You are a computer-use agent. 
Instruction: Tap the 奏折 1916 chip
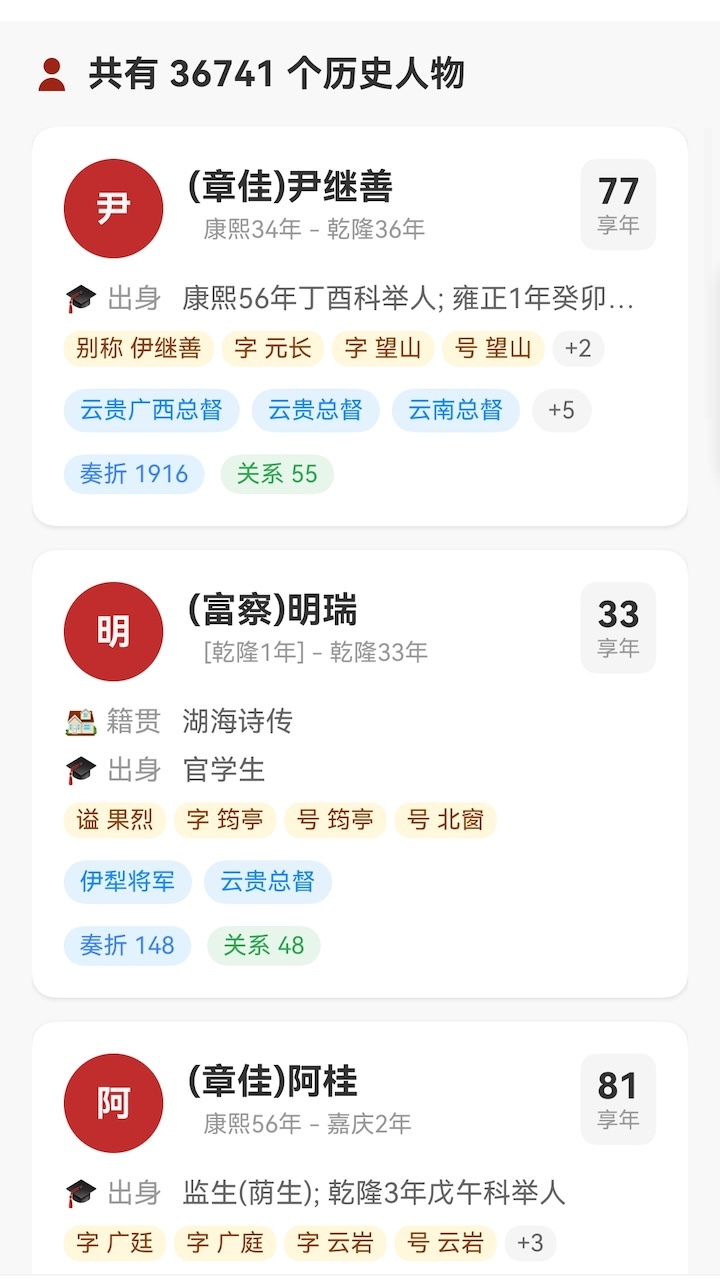pos(134,474)
